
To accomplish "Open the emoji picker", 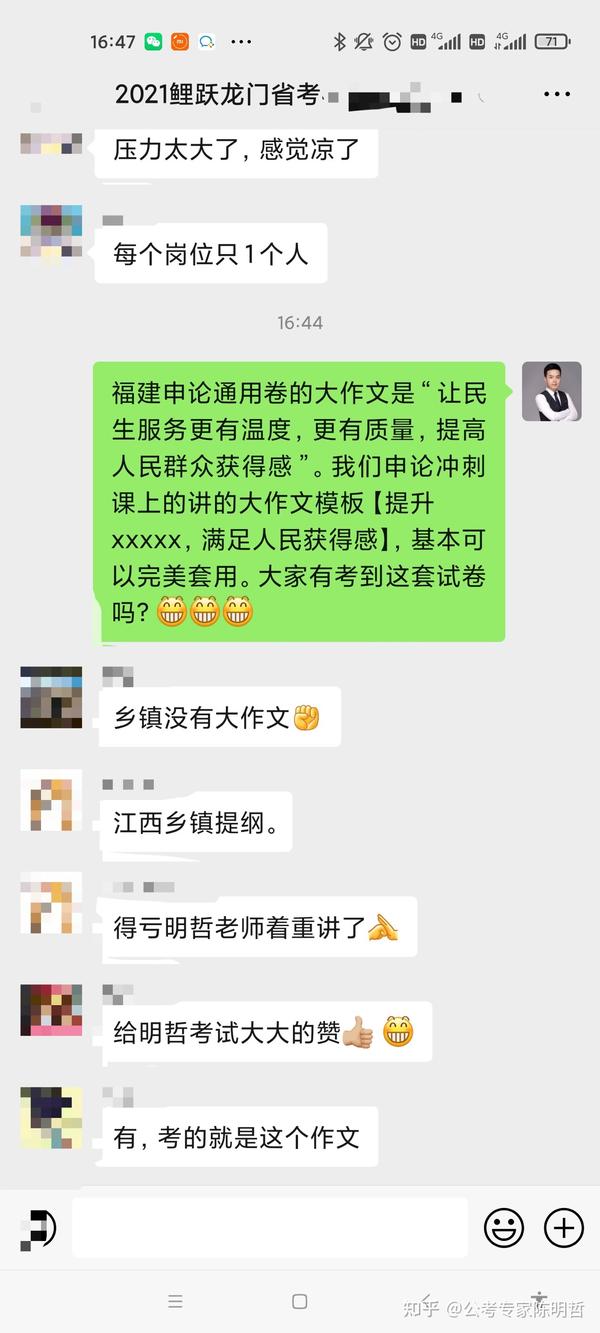I will (x=504, y=1227).
